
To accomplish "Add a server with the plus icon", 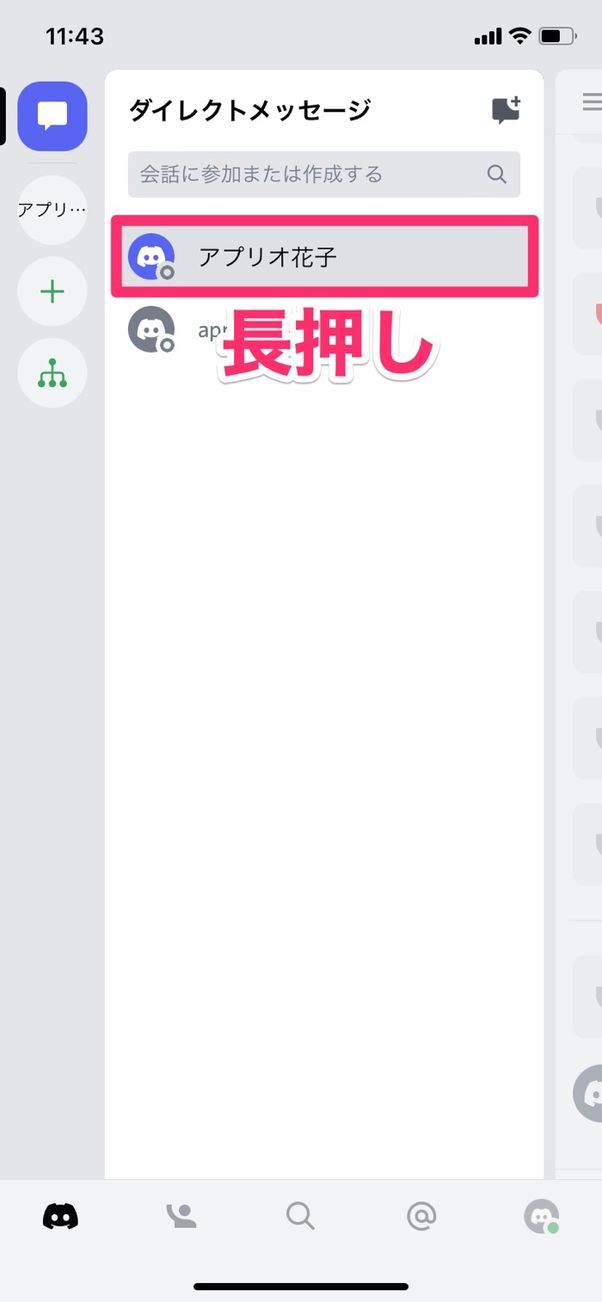I will click(52, 291).
